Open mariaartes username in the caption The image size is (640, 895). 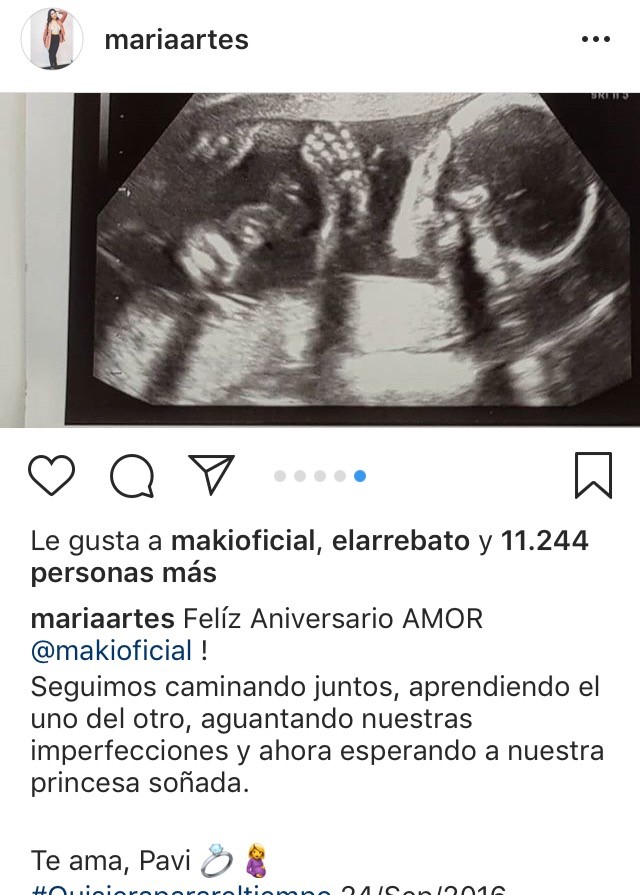click(102, 619)
